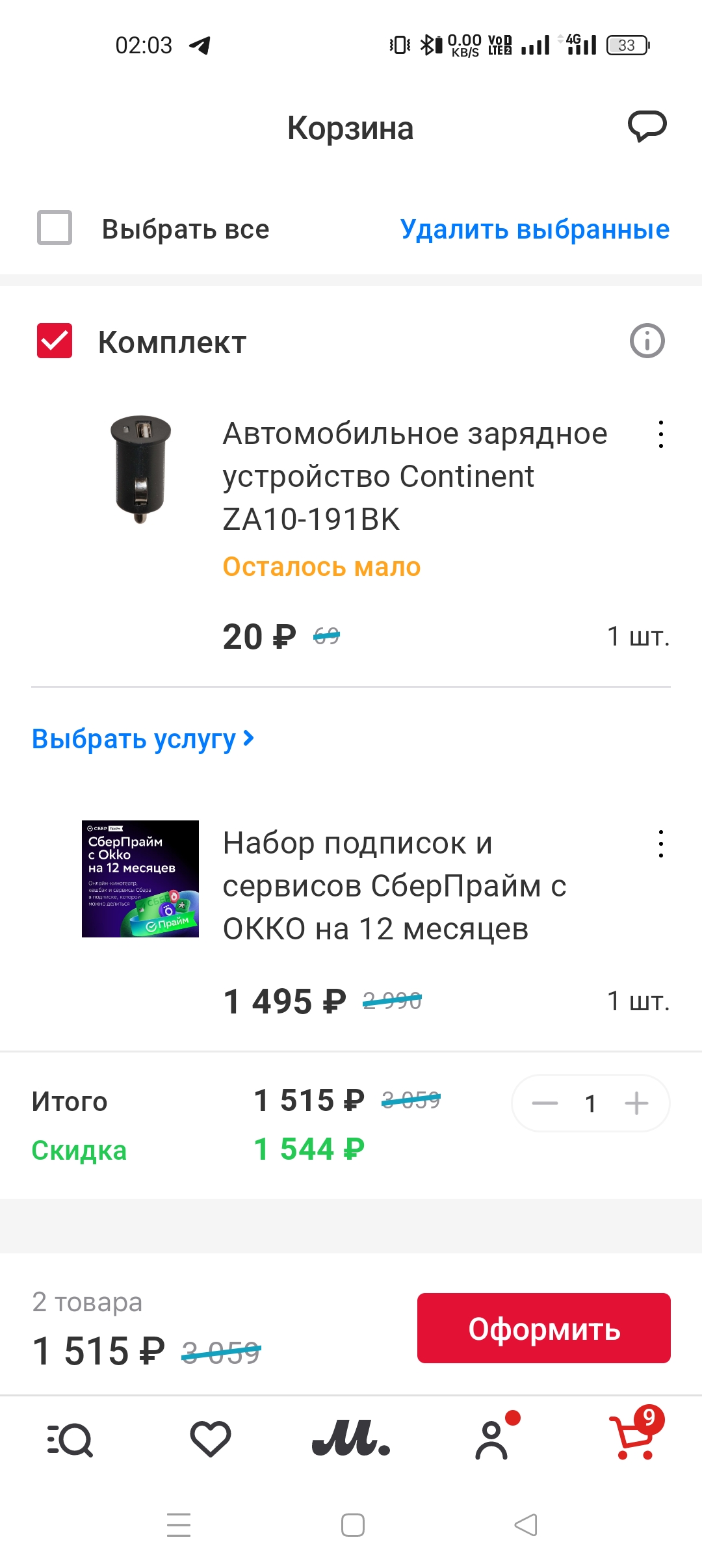
Task: Tap Удалить выбранные link
Action: click(534, 229)
